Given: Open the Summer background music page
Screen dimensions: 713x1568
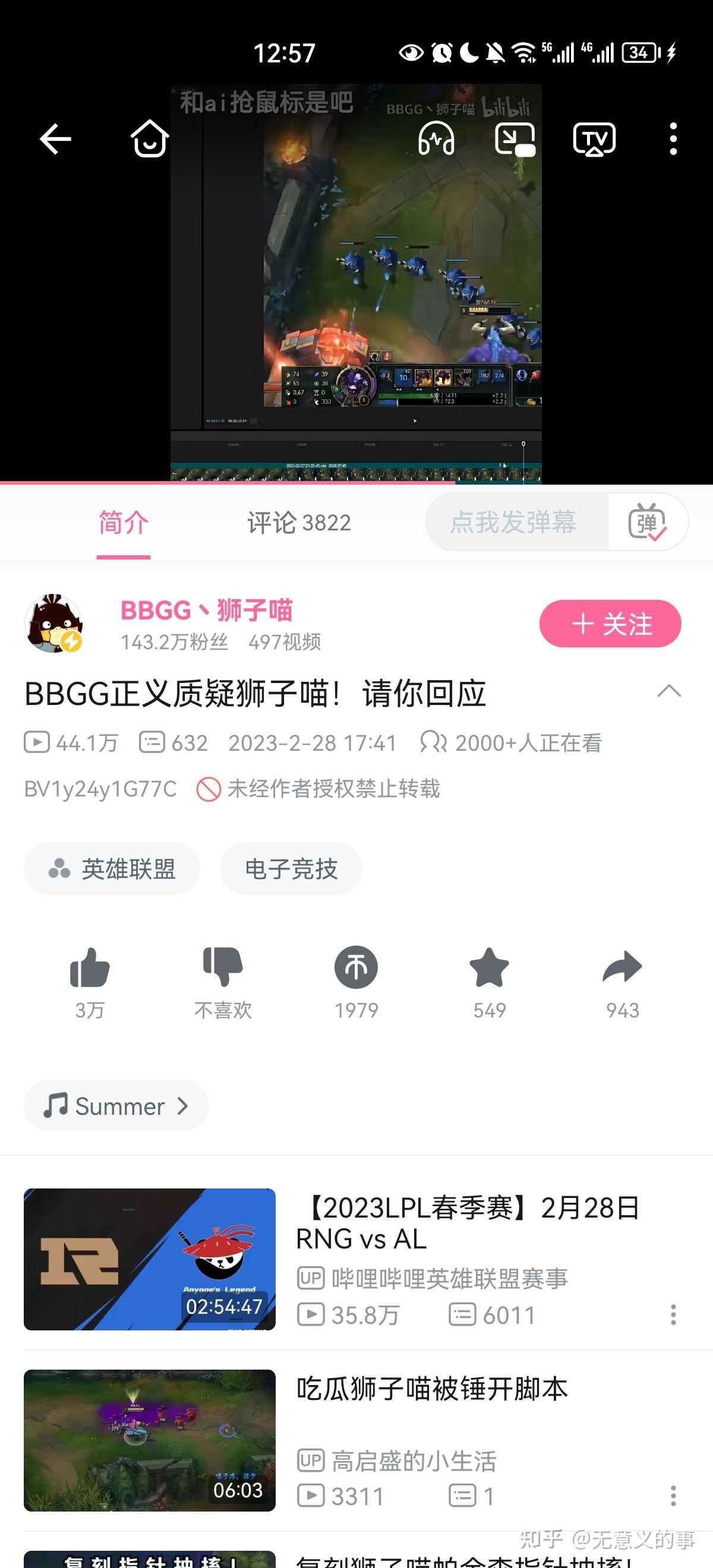Looking at the screenshot, I should pyautogui.click(x=116, y=1106).
